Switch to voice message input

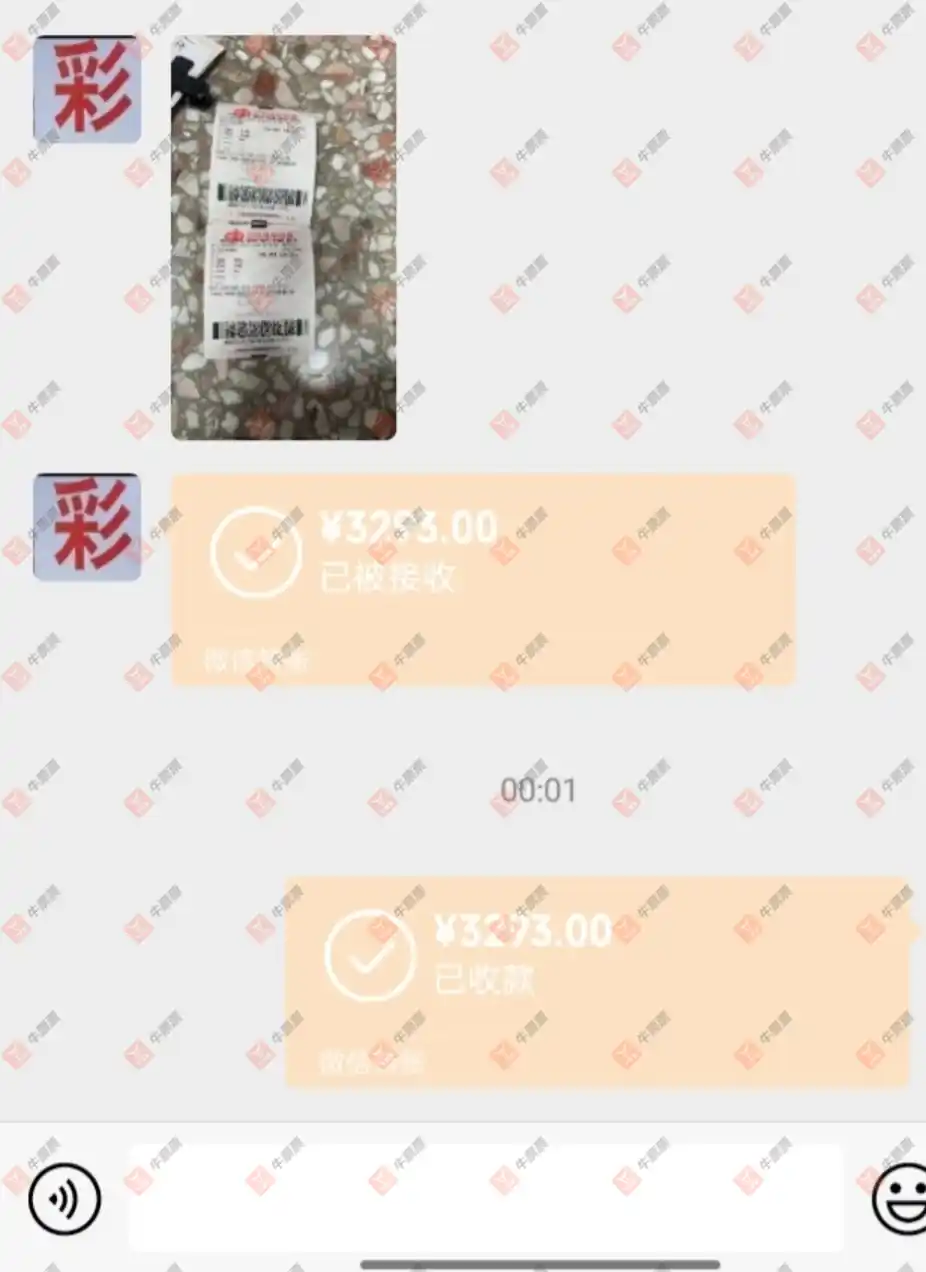click(x=65, y=1199)
